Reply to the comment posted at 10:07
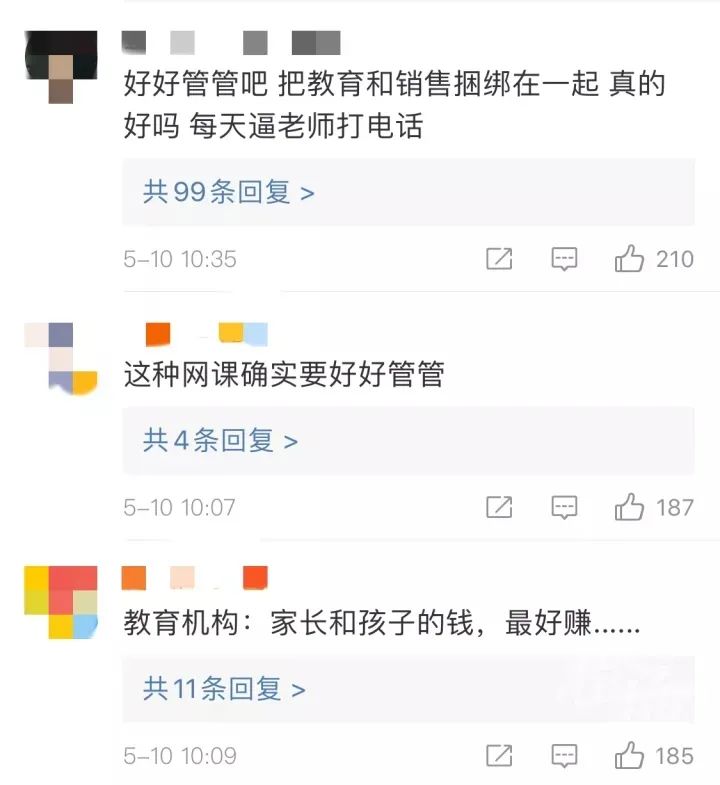This screenshot has height=785, width=720. [x=565, y=508]
